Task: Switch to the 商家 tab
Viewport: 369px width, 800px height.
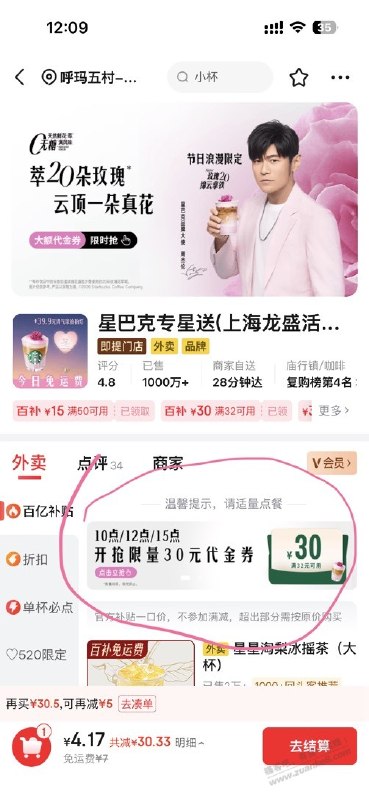Action: [x=168, y=463]
